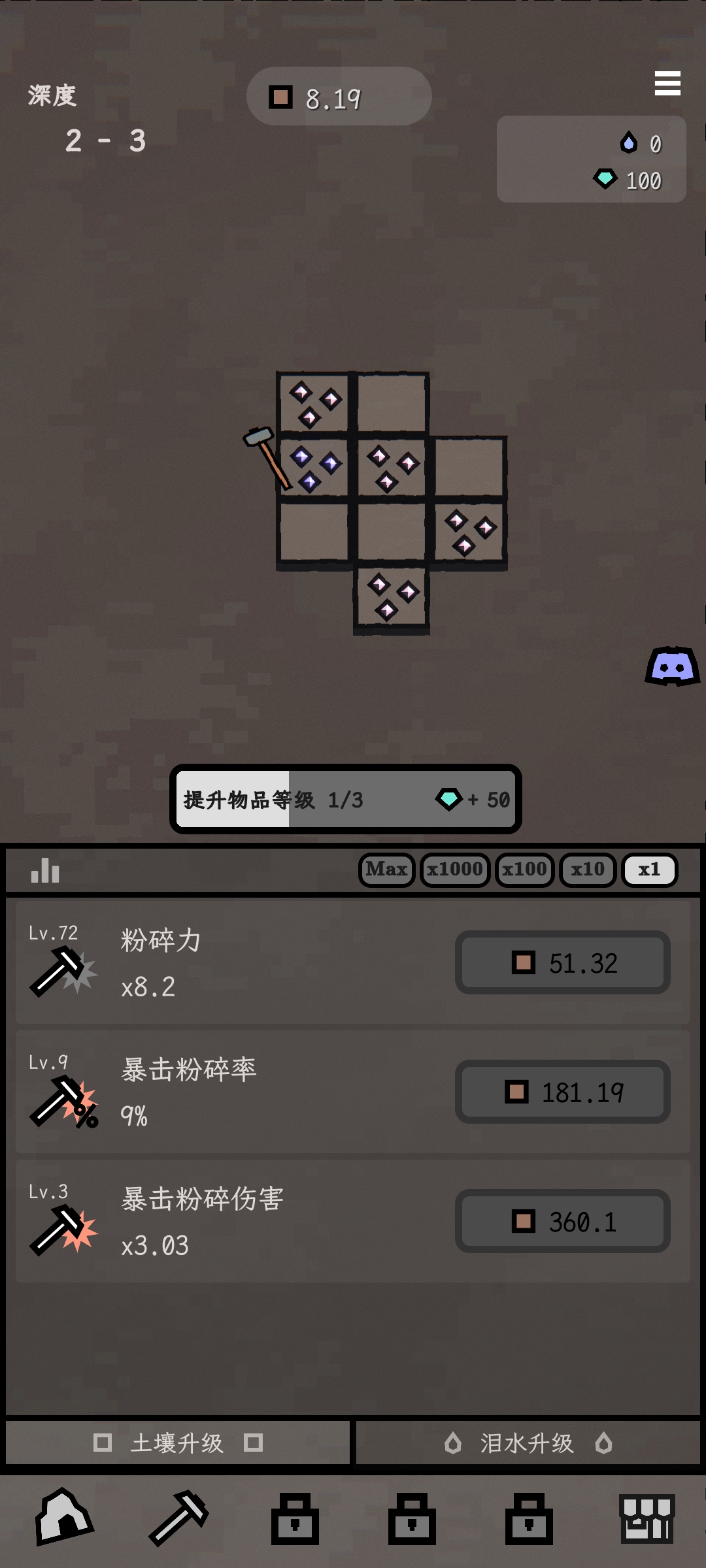Select the x10 multiplier option
This screenshot has height=1568, width=706.
point(587,870)
